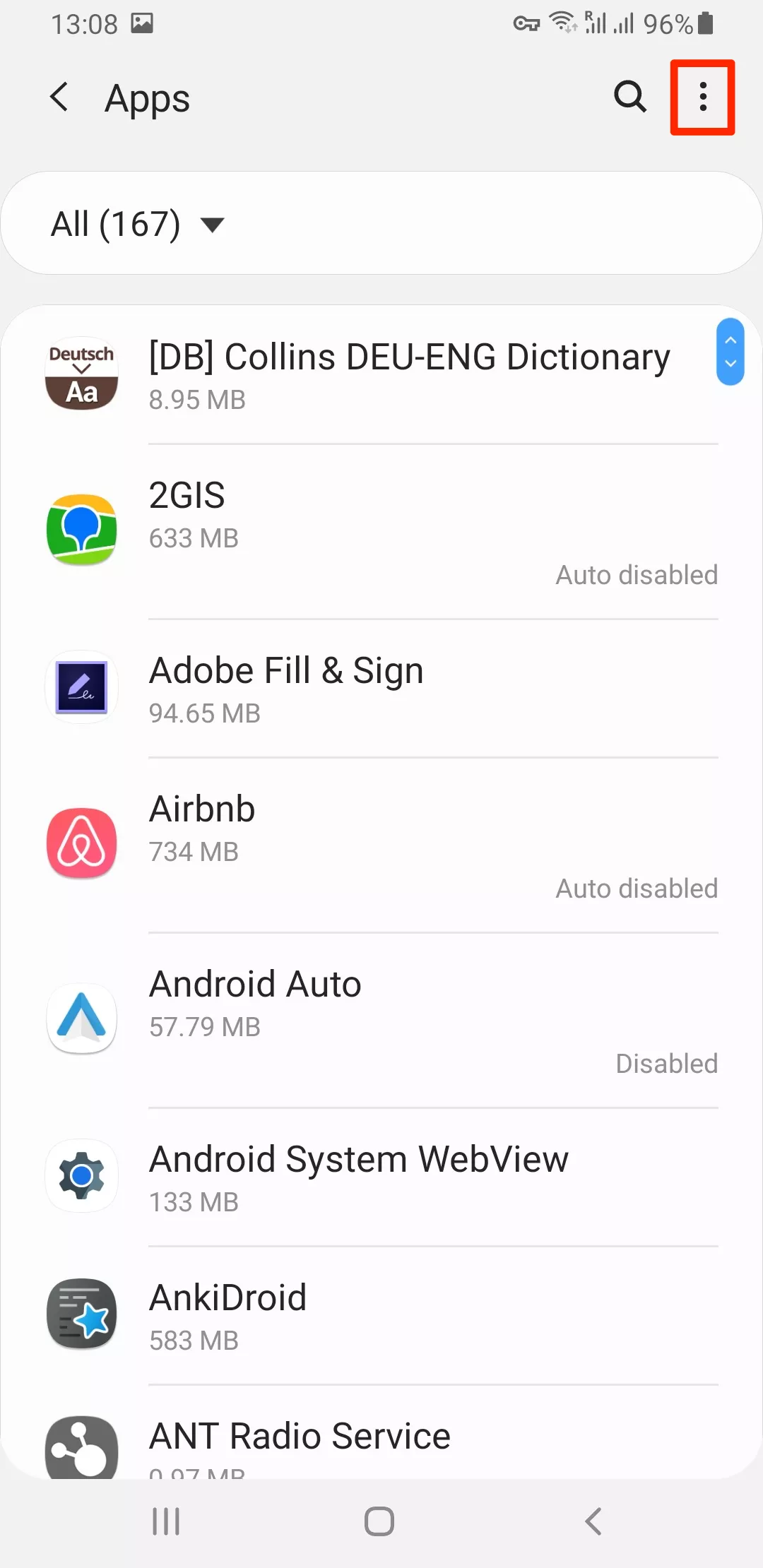
Task: Open Android Auto app info
Action: tap(381, 1019)
